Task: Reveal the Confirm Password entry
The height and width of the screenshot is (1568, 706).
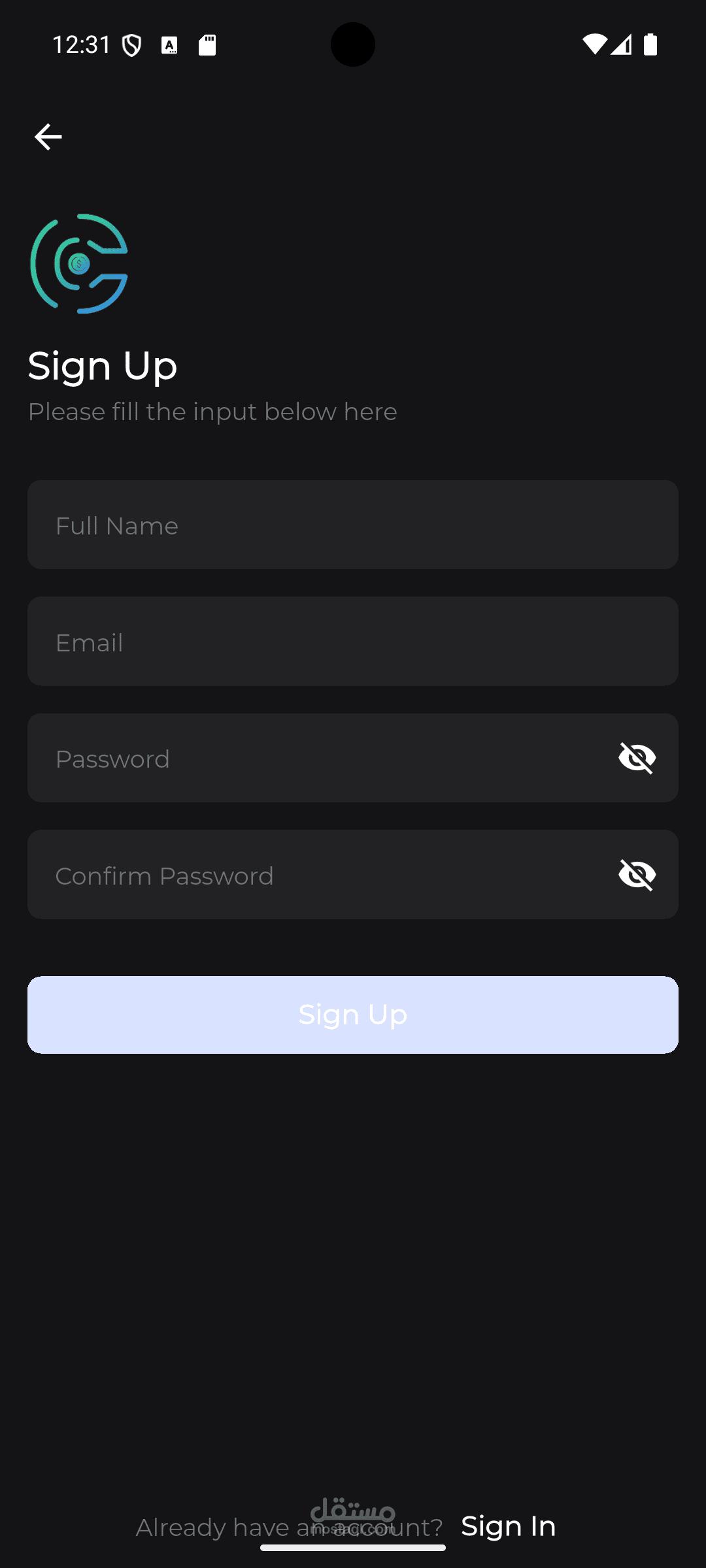Action: coord(637,874)
